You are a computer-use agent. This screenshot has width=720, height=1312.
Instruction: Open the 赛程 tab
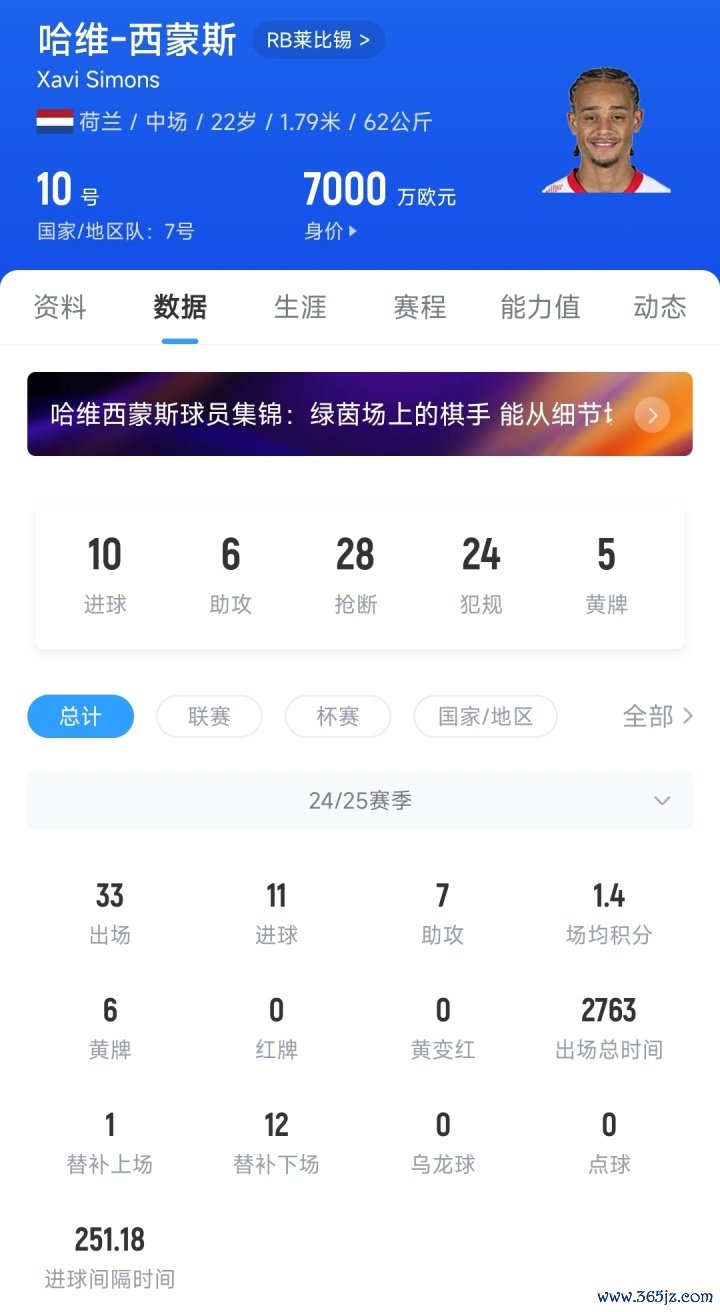coord(420,307)
